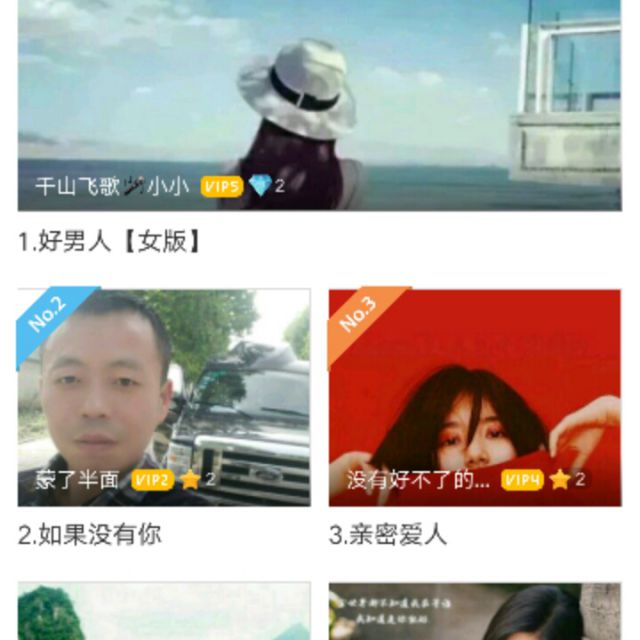The width and height of the screenshot is (640, 640).
Task: Open the No.3 cover 亲密爱人
Action: point(475,398)
